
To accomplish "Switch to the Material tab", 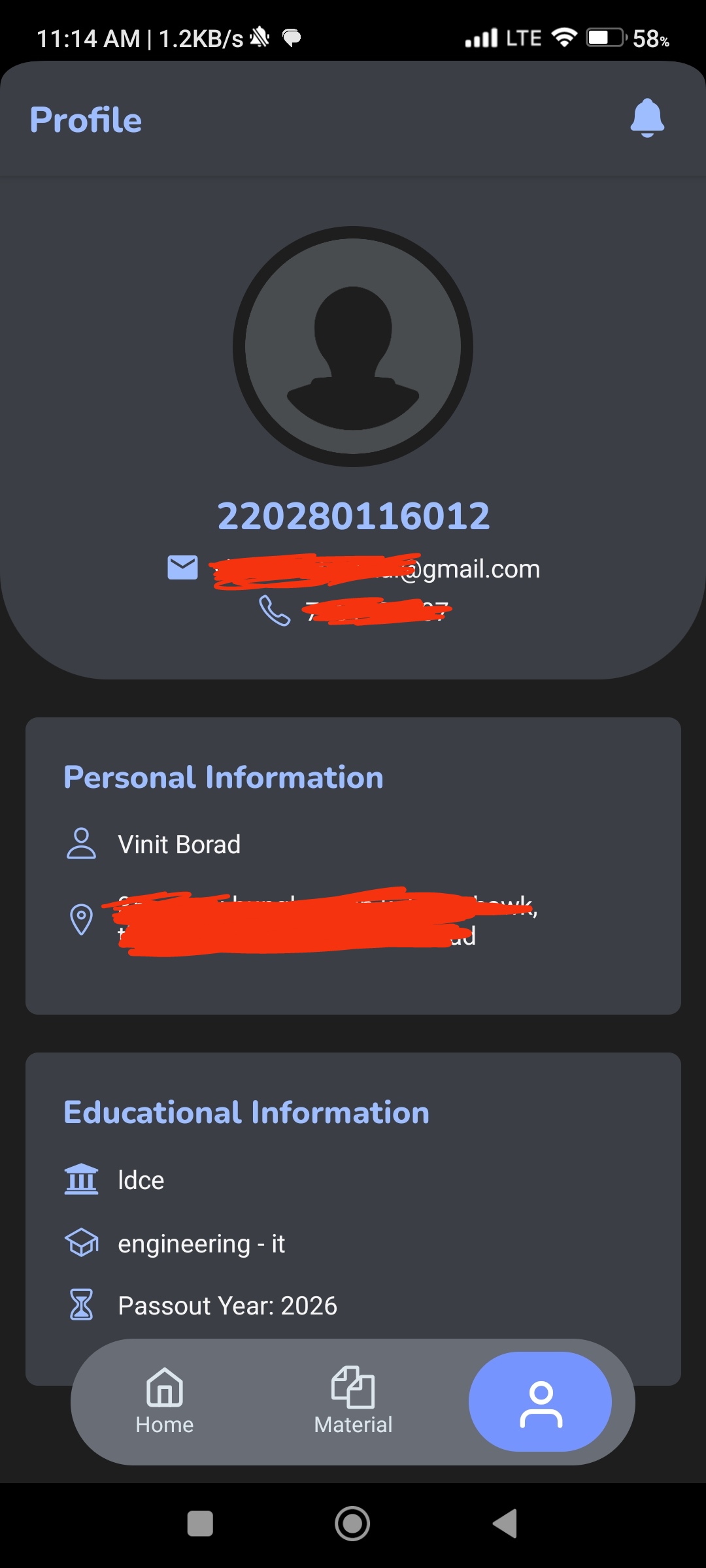I will pos(353,1401).
